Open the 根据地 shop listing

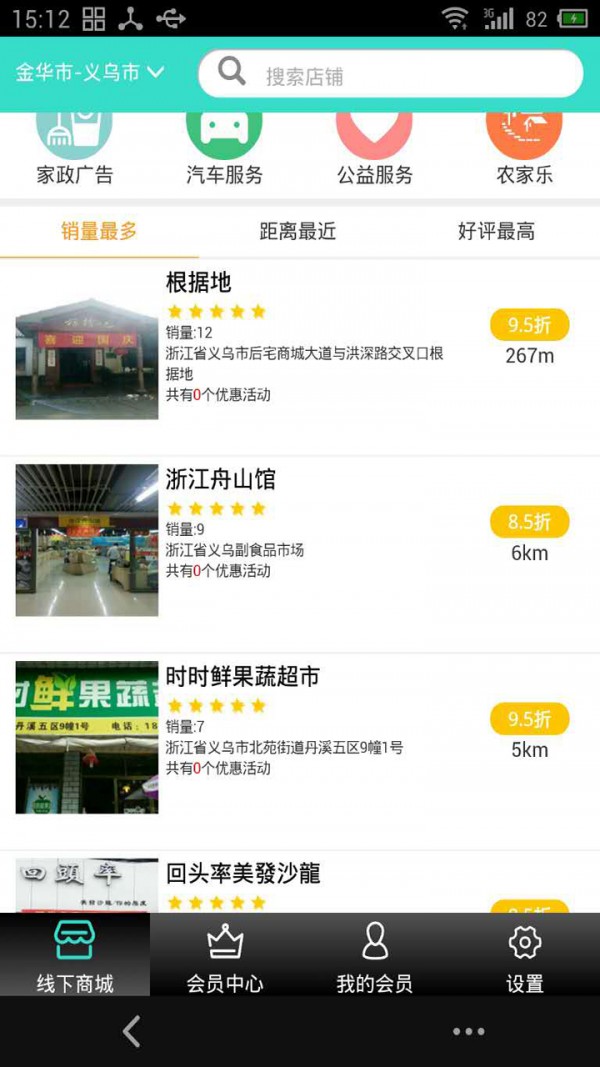[300, 356]
